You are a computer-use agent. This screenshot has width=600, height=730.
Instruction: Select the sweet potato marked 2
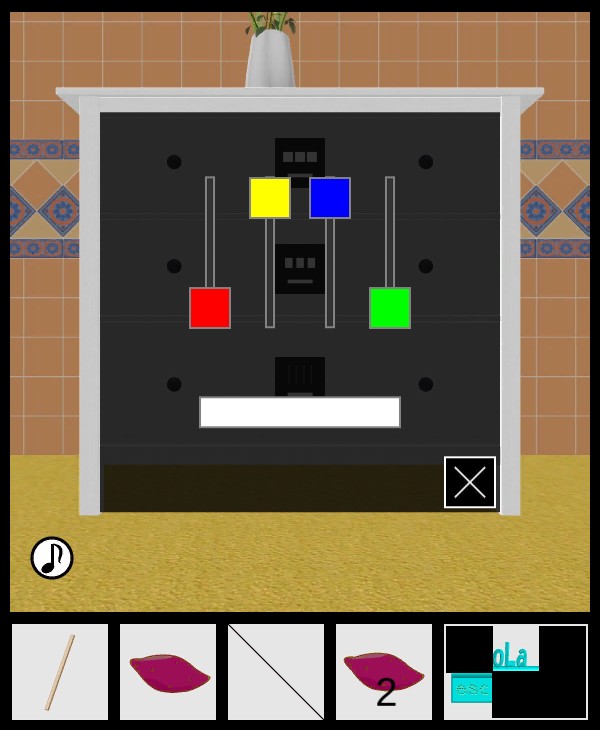tap(384, 672)
